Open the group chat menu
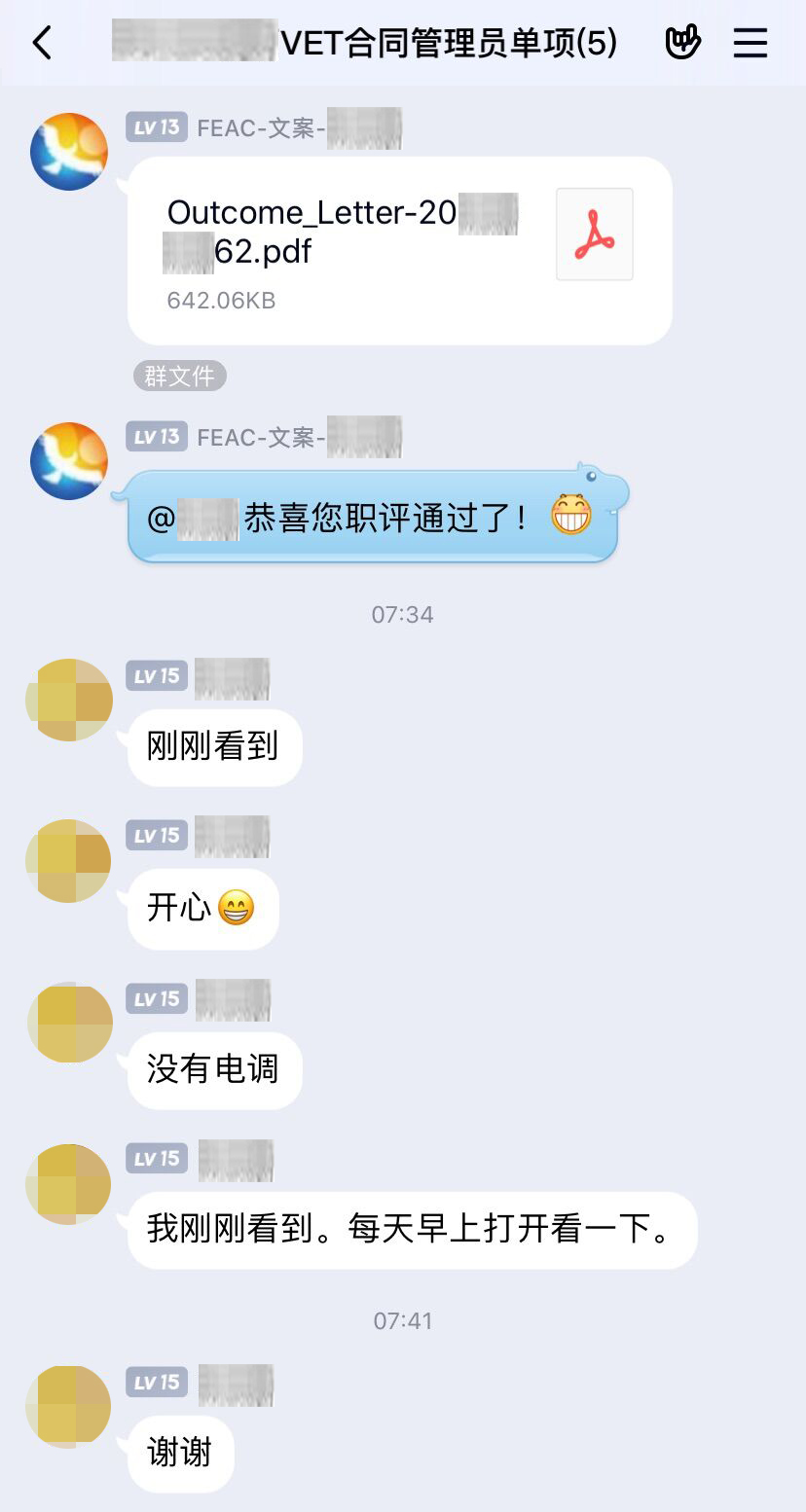The height and width of the screenshot is (1512, 806). point(750,43)
